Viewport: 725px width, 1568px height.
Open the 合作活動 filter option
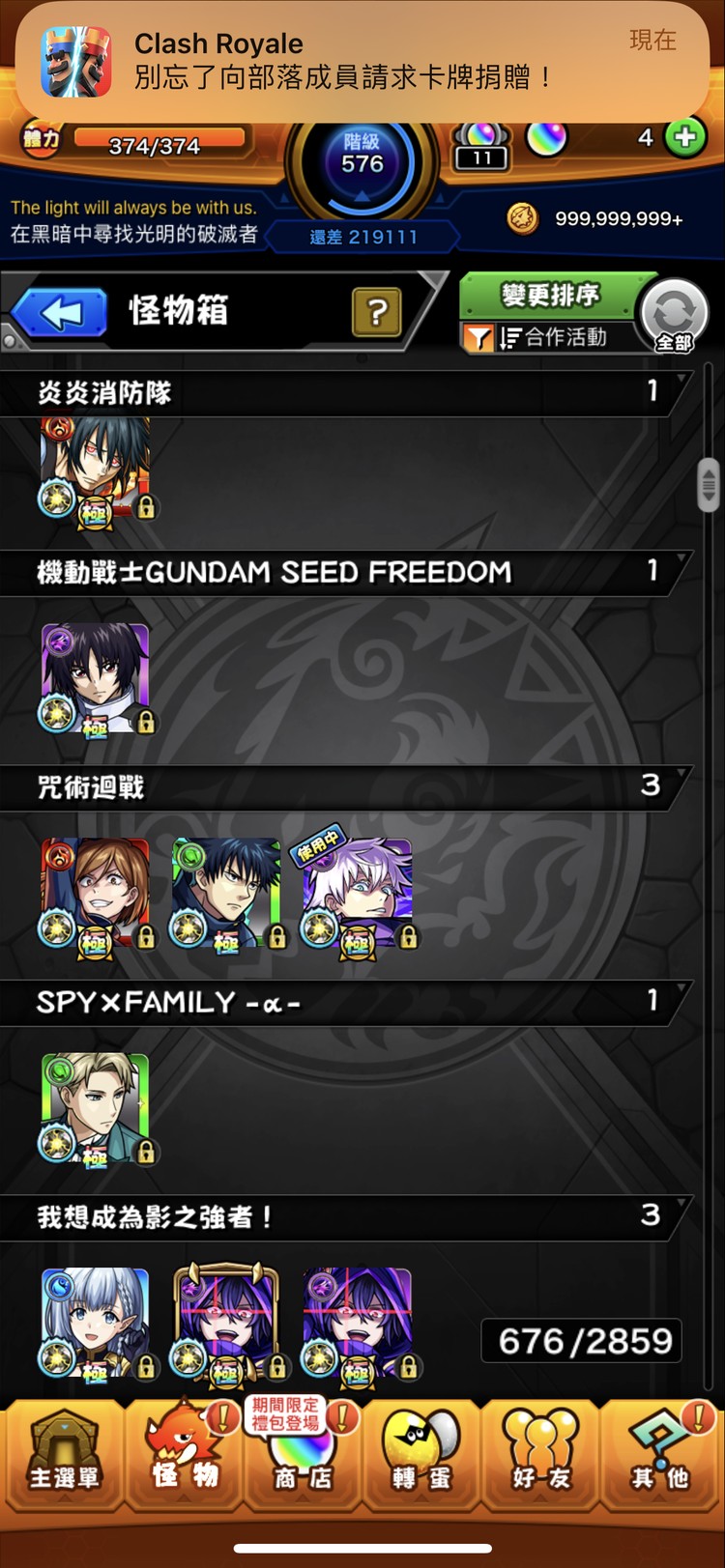[551, 337]
